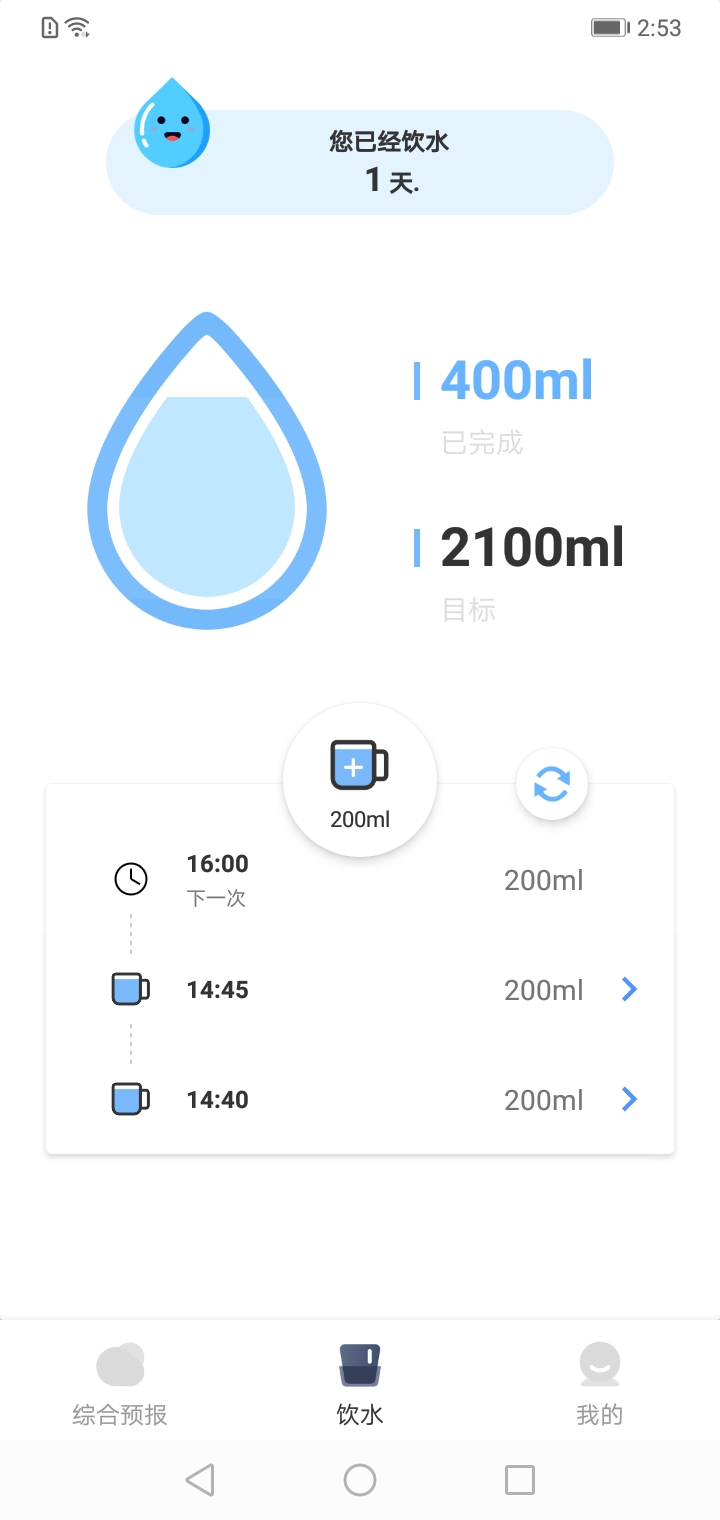Tap the cup icon beside the 14:45 record
This screenshot has height=1520, width=720.
click(x=130, y=989)
